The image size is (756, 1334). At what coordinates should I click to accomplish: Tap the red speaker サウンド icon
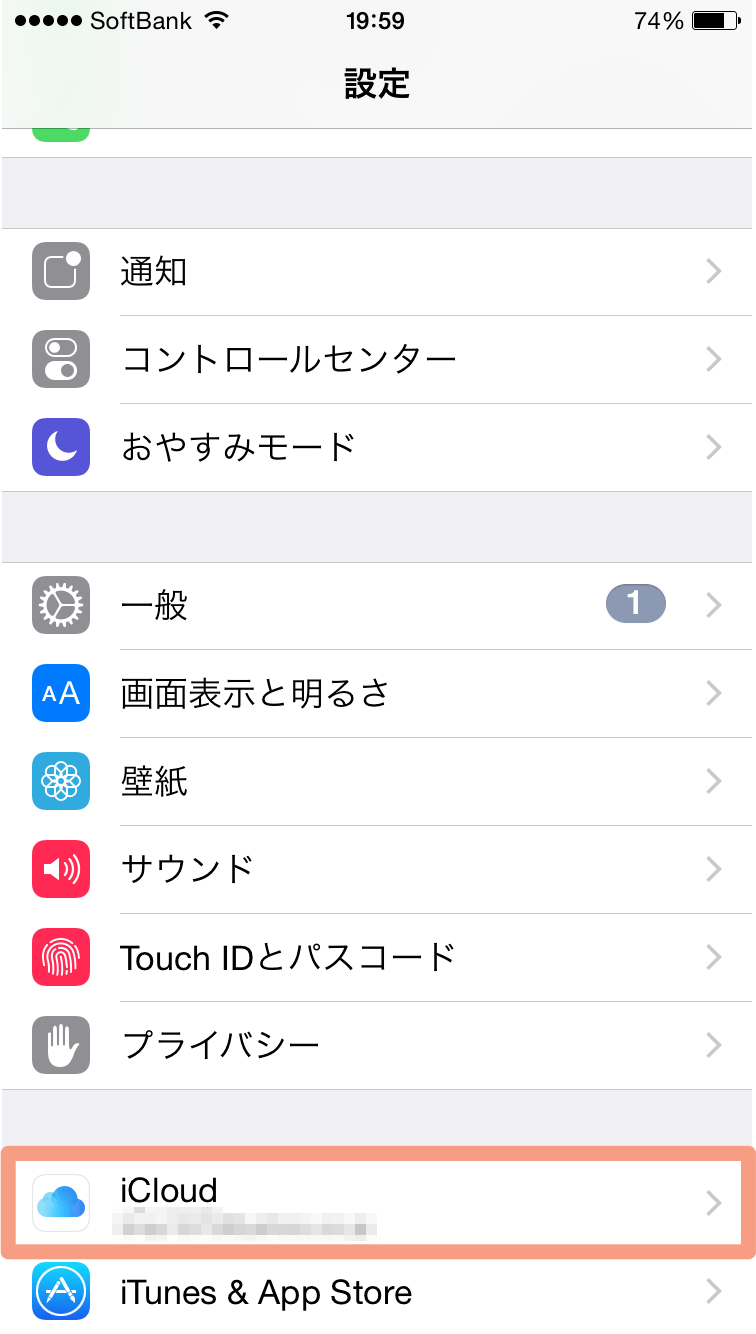pyautogui.click(x=61, y=869)
